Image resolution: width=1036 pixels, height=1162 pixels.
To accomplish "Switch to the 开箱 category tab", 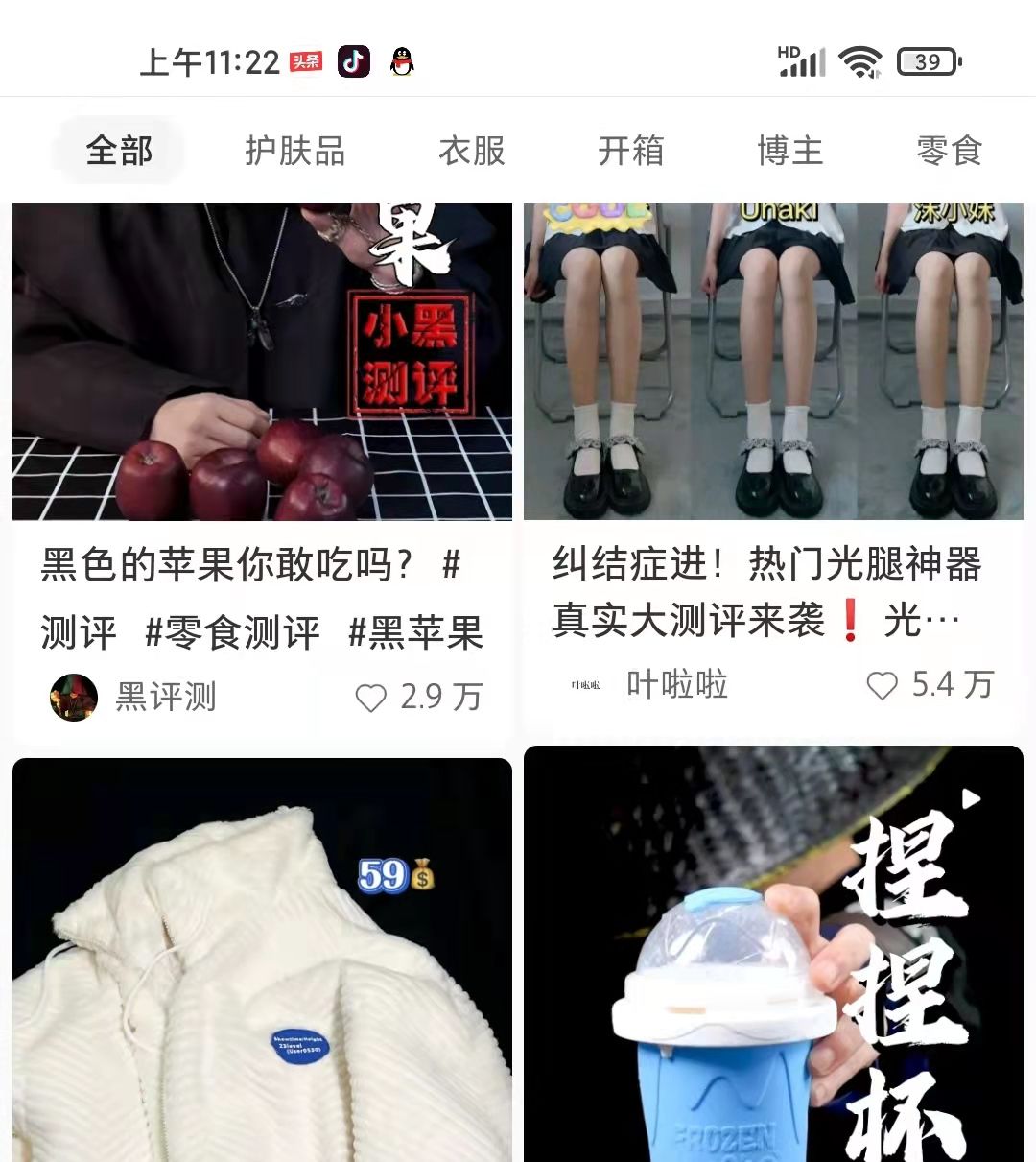I will pos(632,151).
